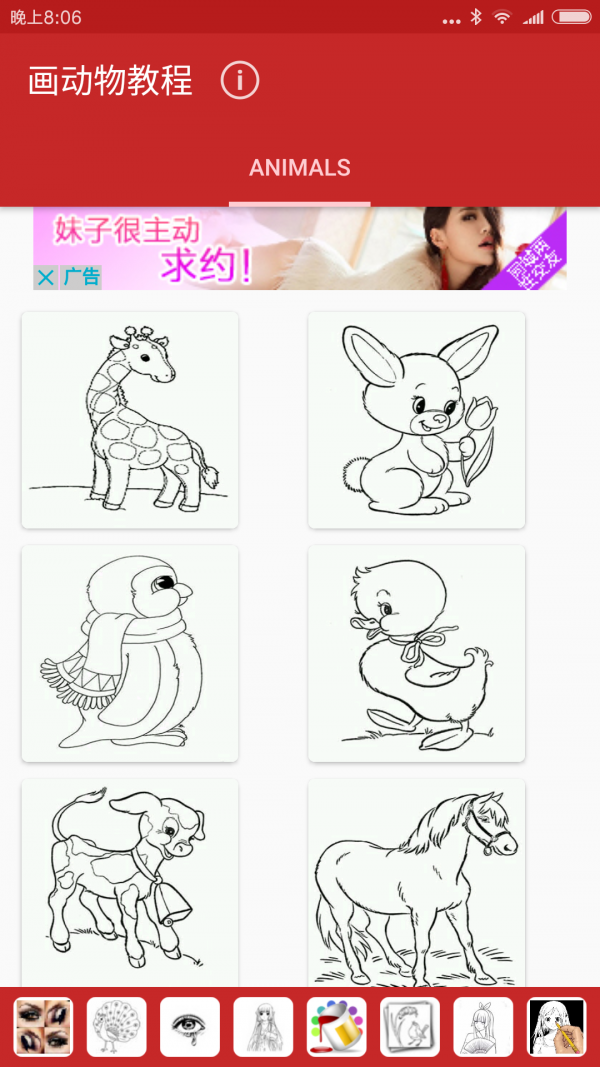The width and height of the screenshot is (600, 1067).
Task: Open the hand drawing girl app shortcut
Action: [556, 1027]
